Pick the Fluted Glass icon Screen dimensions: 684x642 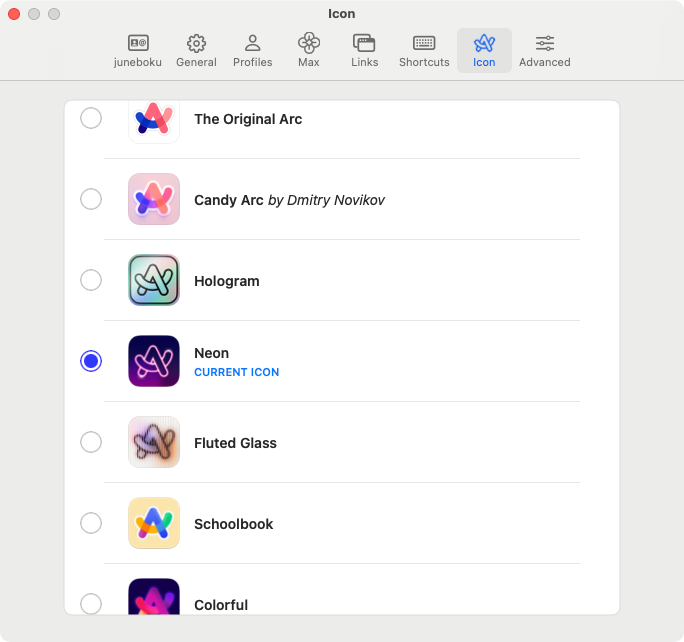91,442
